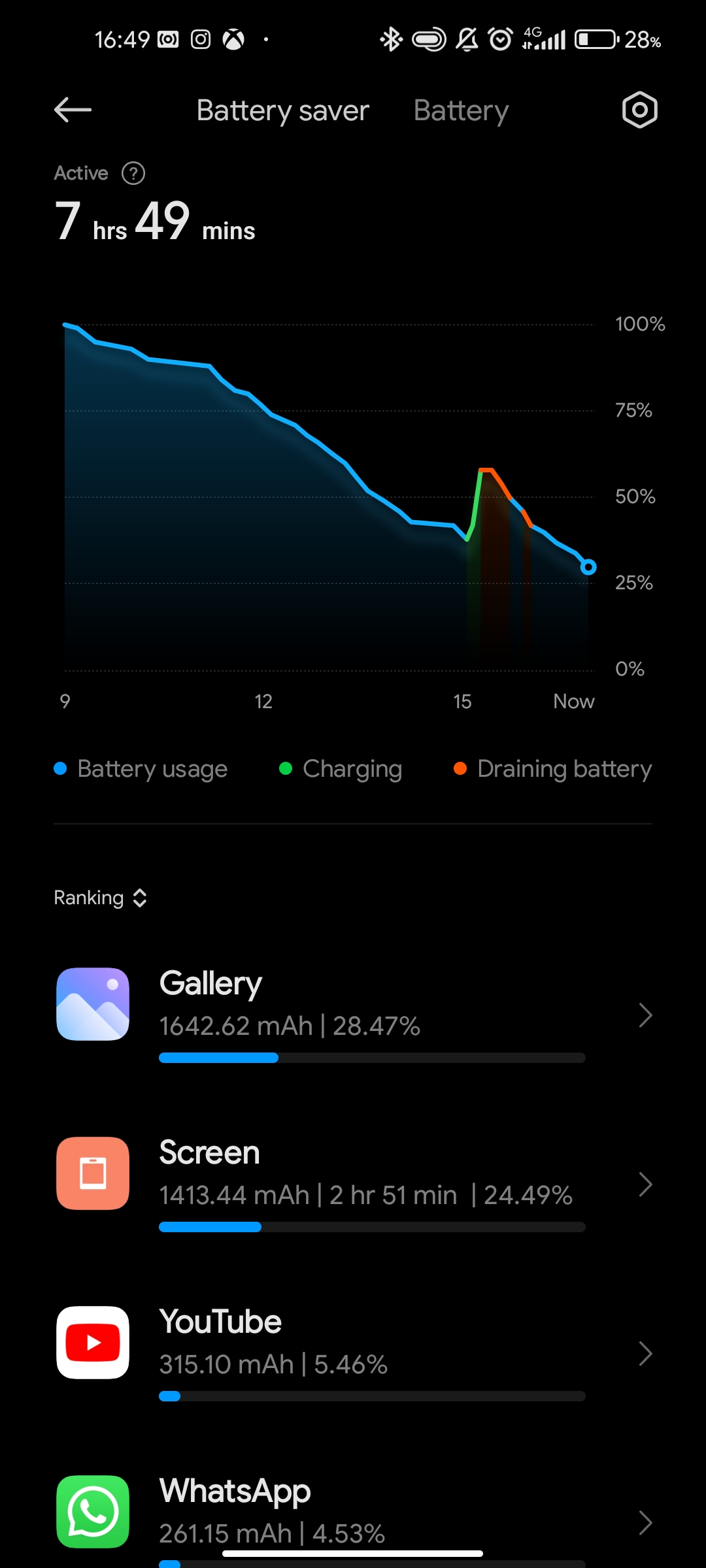
Task: Go back using the arrow icon
Action: tap(73, 110)
